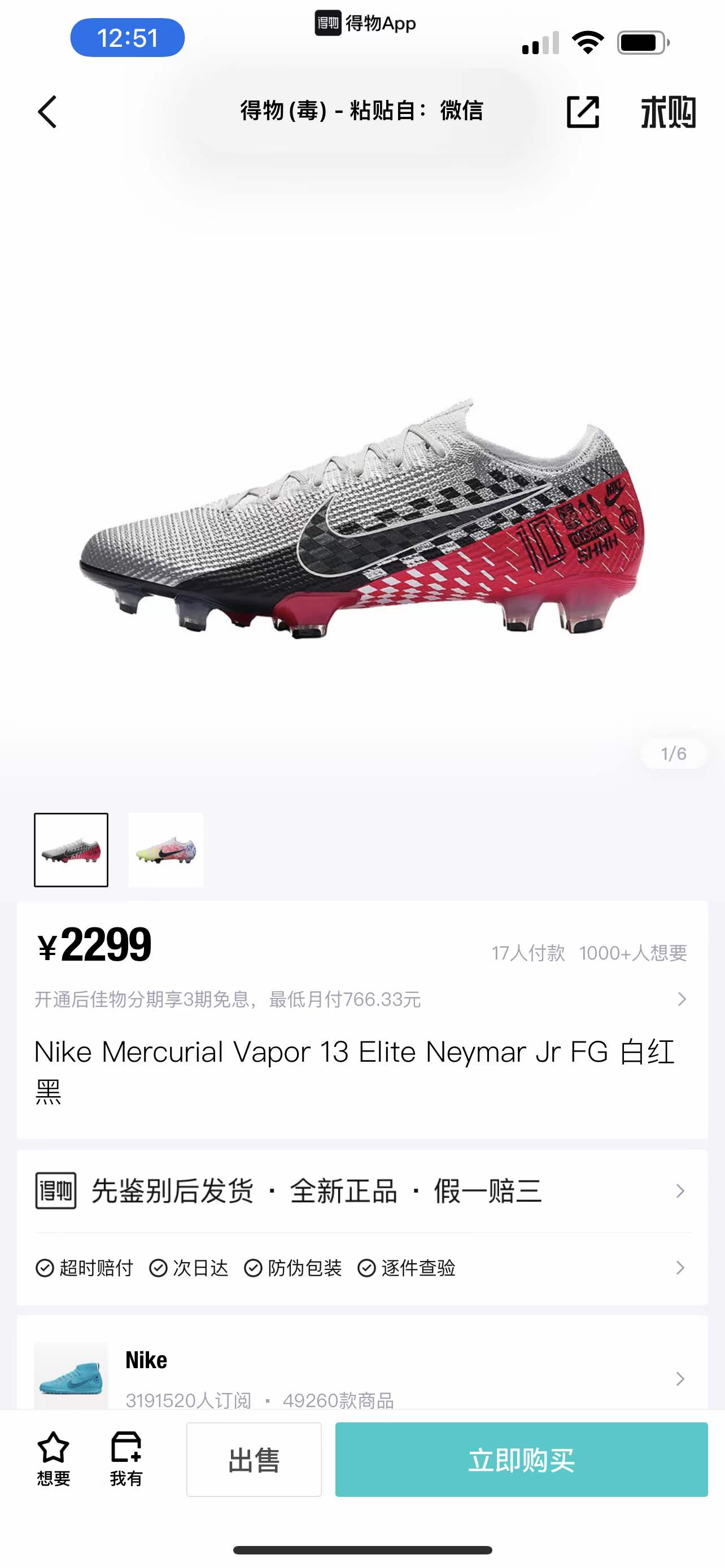The height and width of the screenshot is (1568, 725).
Task: Tap the 出售 sell button
Action: [254, 1460]
